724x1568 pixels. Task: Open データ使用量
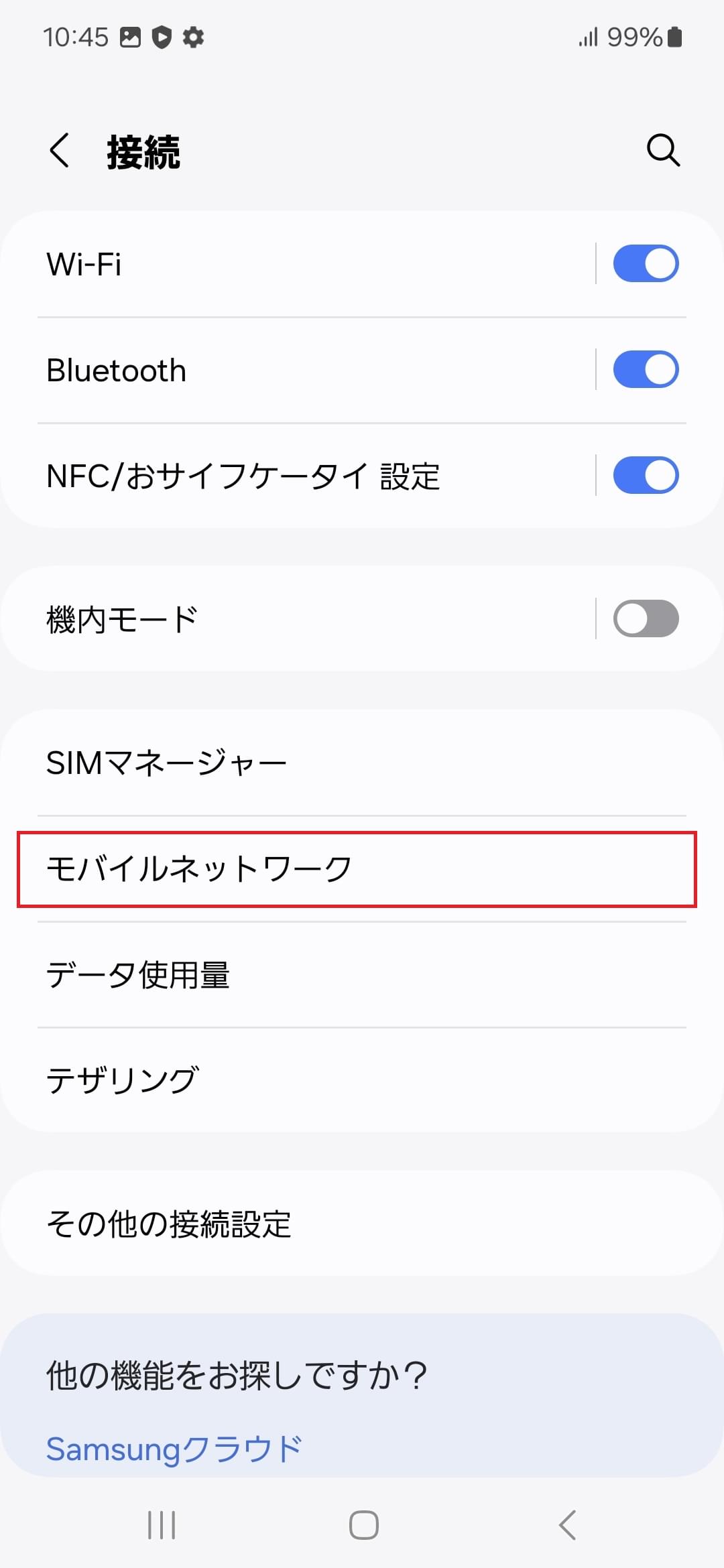[362, 975]
